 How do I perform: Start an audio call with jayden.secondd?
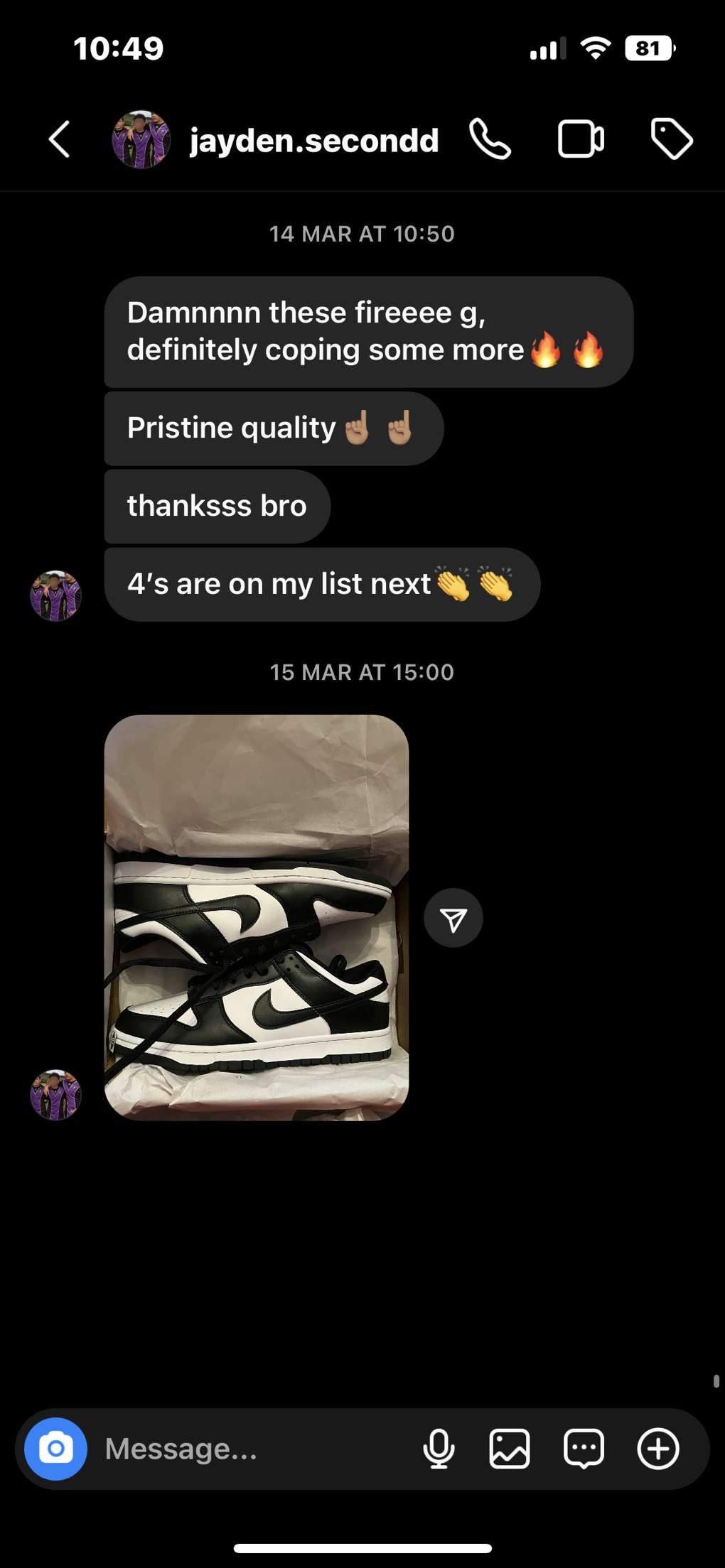(x=490, y=139)
